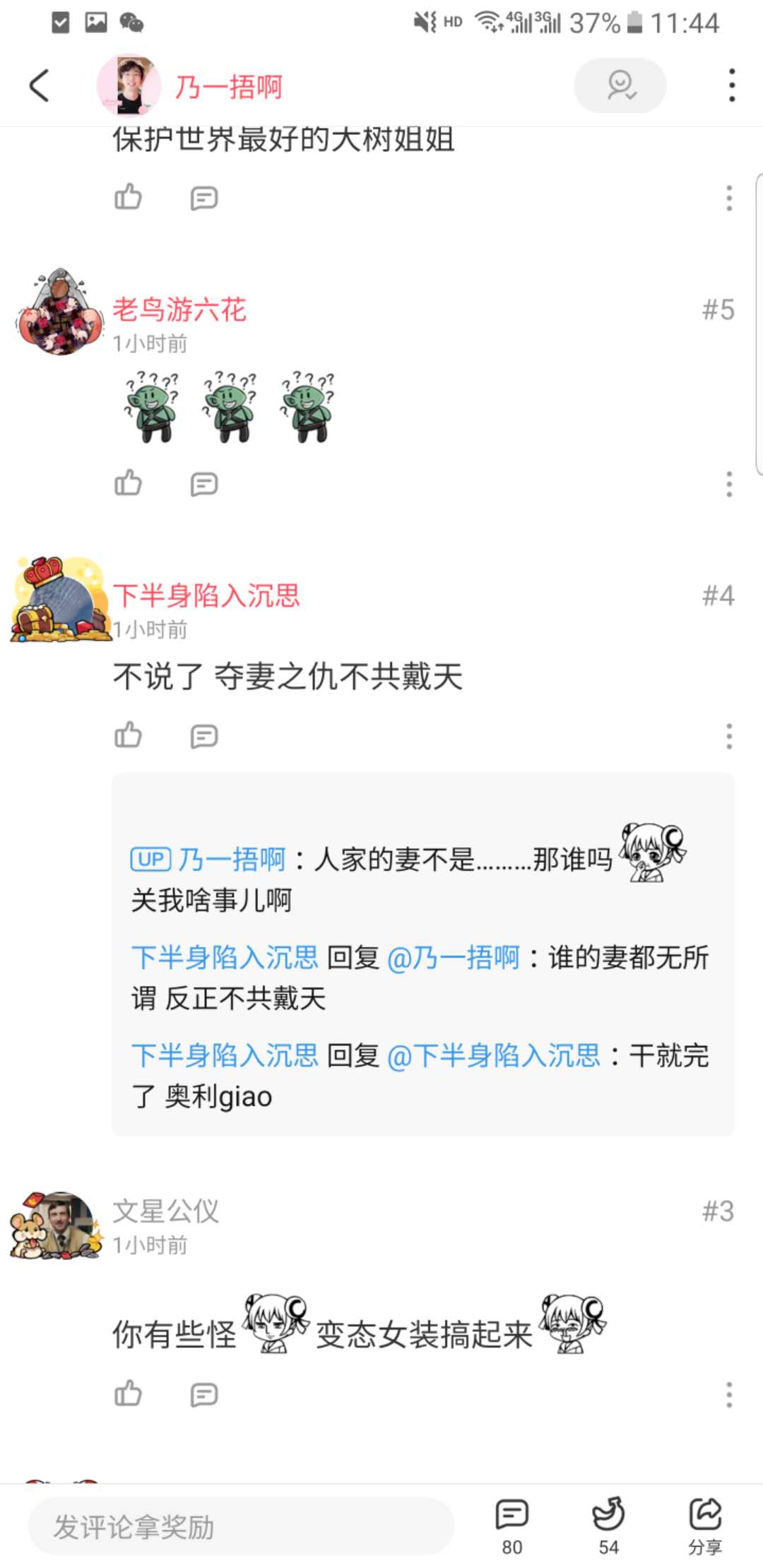Like 下半身陷入沉思's comment

click(x=128, y=736)
